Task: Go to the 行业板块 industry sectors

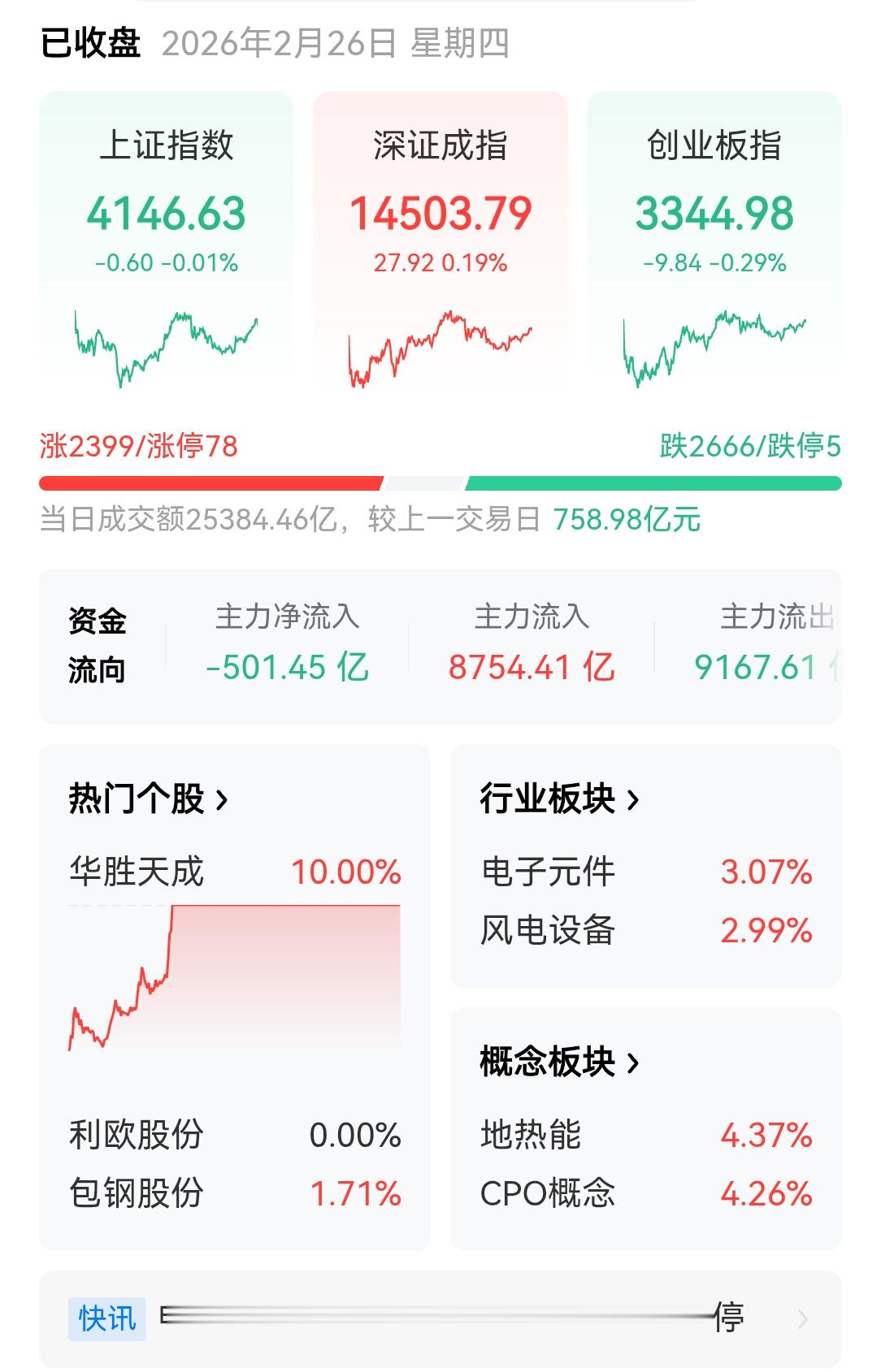Action: pos(559,799)
